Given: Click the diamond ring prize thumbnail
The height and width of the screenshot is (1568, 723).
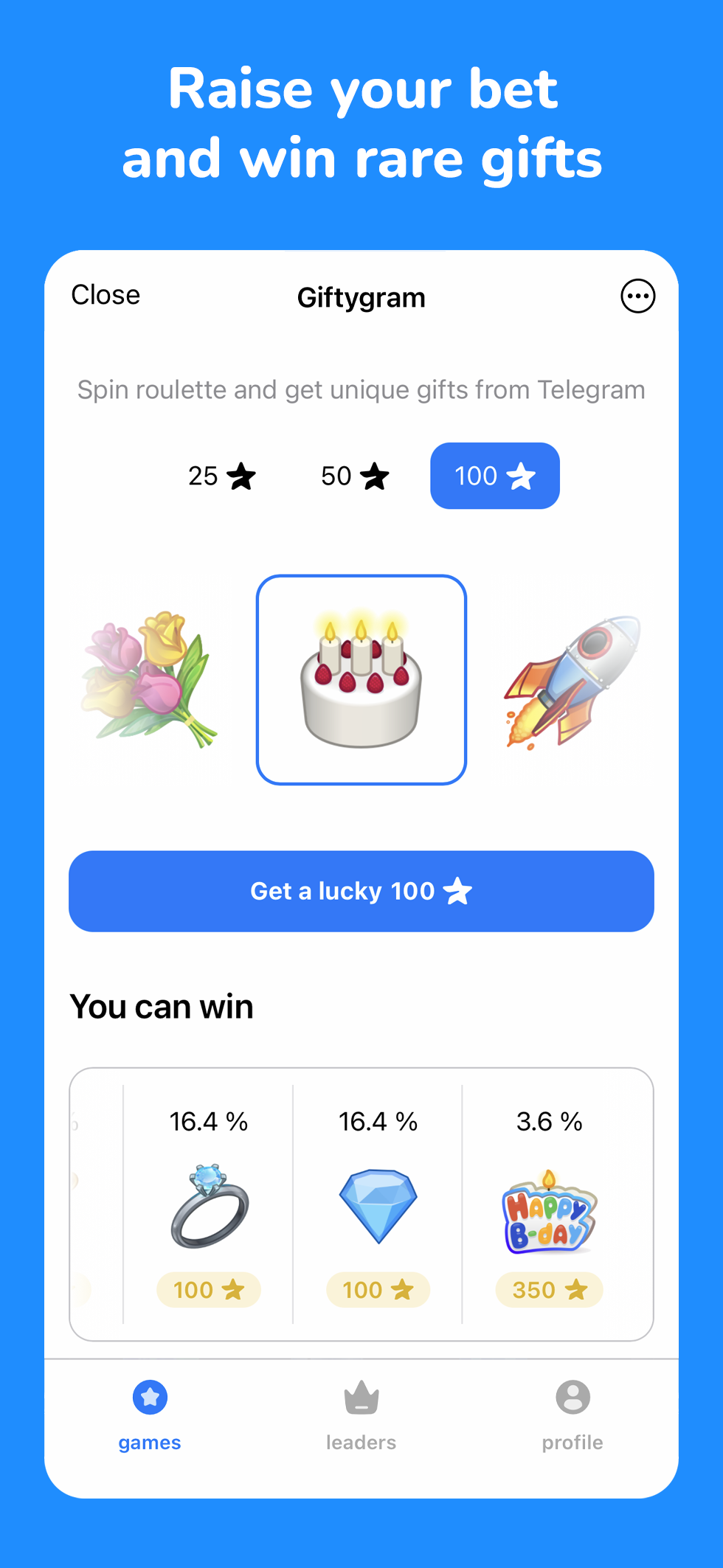Looking at the screenshot, I should pos(208,1207).
